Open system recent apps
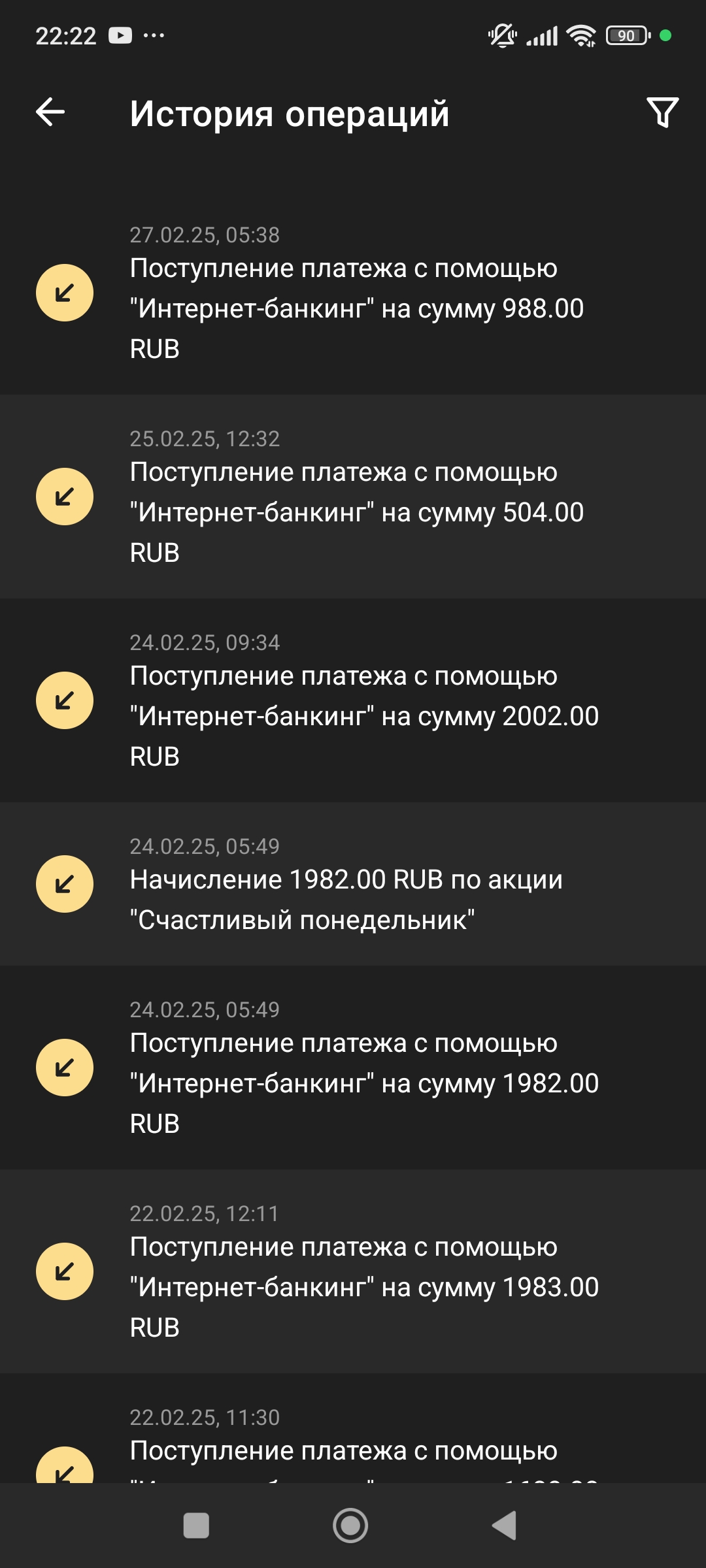Screen dimensions: 706x1568 [x=196, y=1526]
